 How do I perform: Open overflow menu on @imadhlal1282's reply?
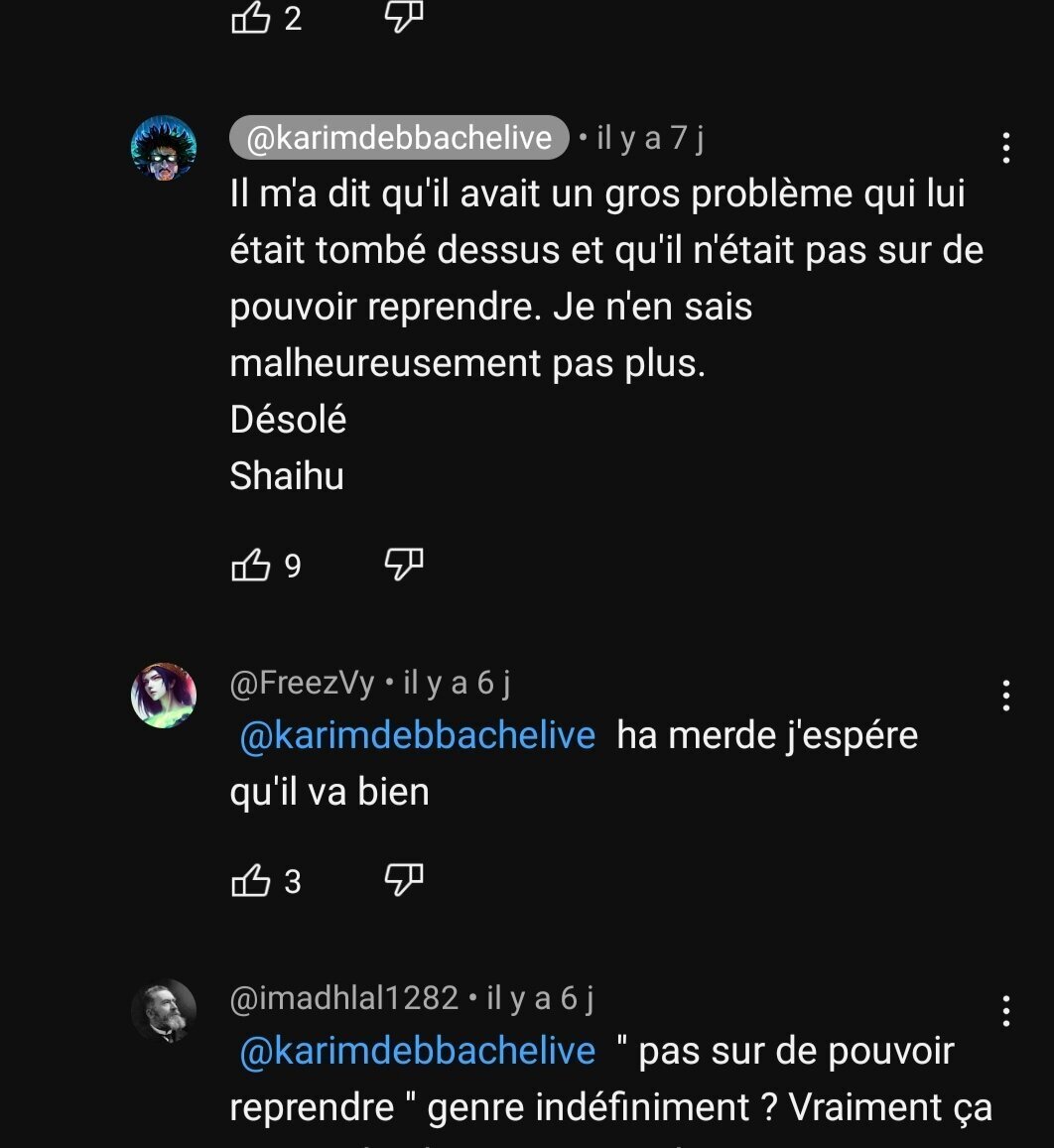(1006, 1011)
